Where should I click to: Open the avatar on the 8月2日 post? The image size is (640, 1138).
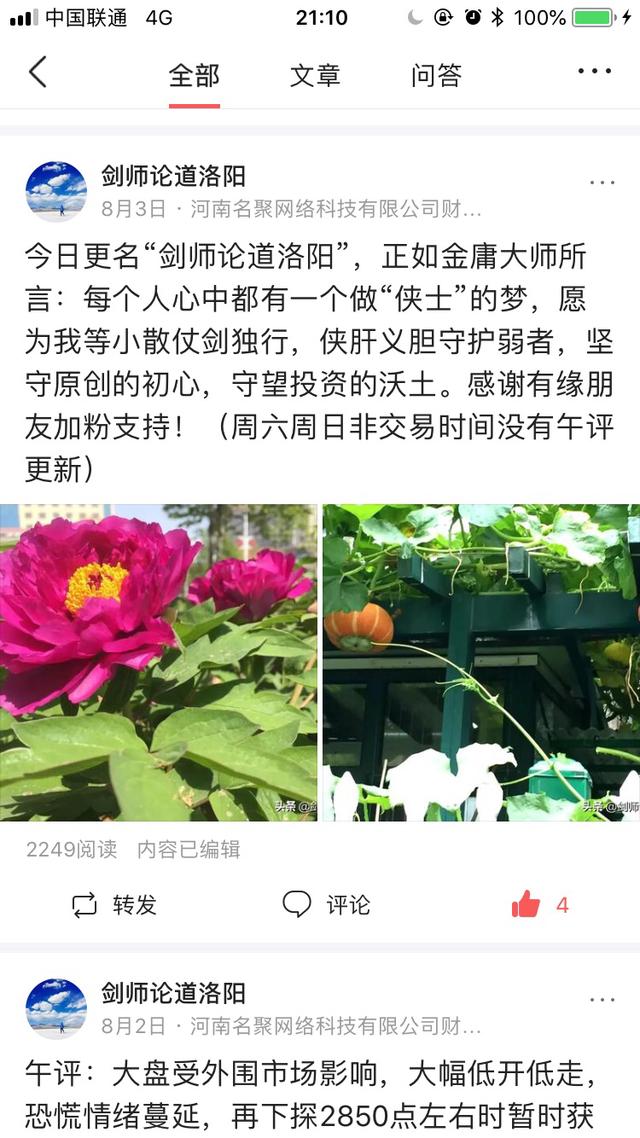pyautogui.click(x=56, y=1008)
